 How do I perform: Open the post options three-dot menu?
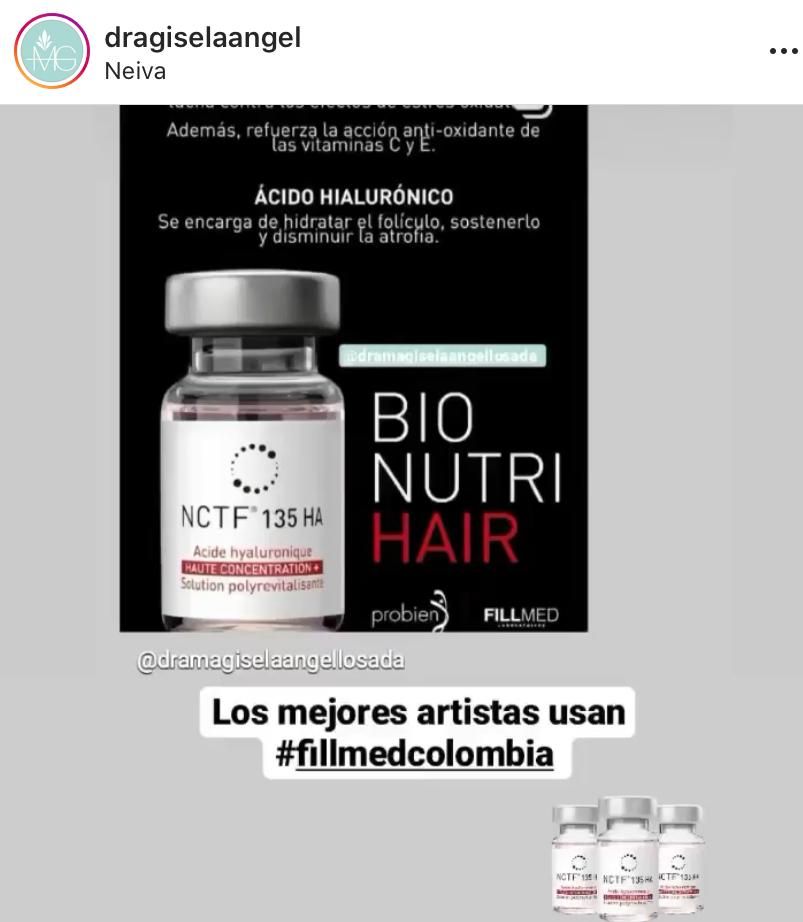(783, 51)
